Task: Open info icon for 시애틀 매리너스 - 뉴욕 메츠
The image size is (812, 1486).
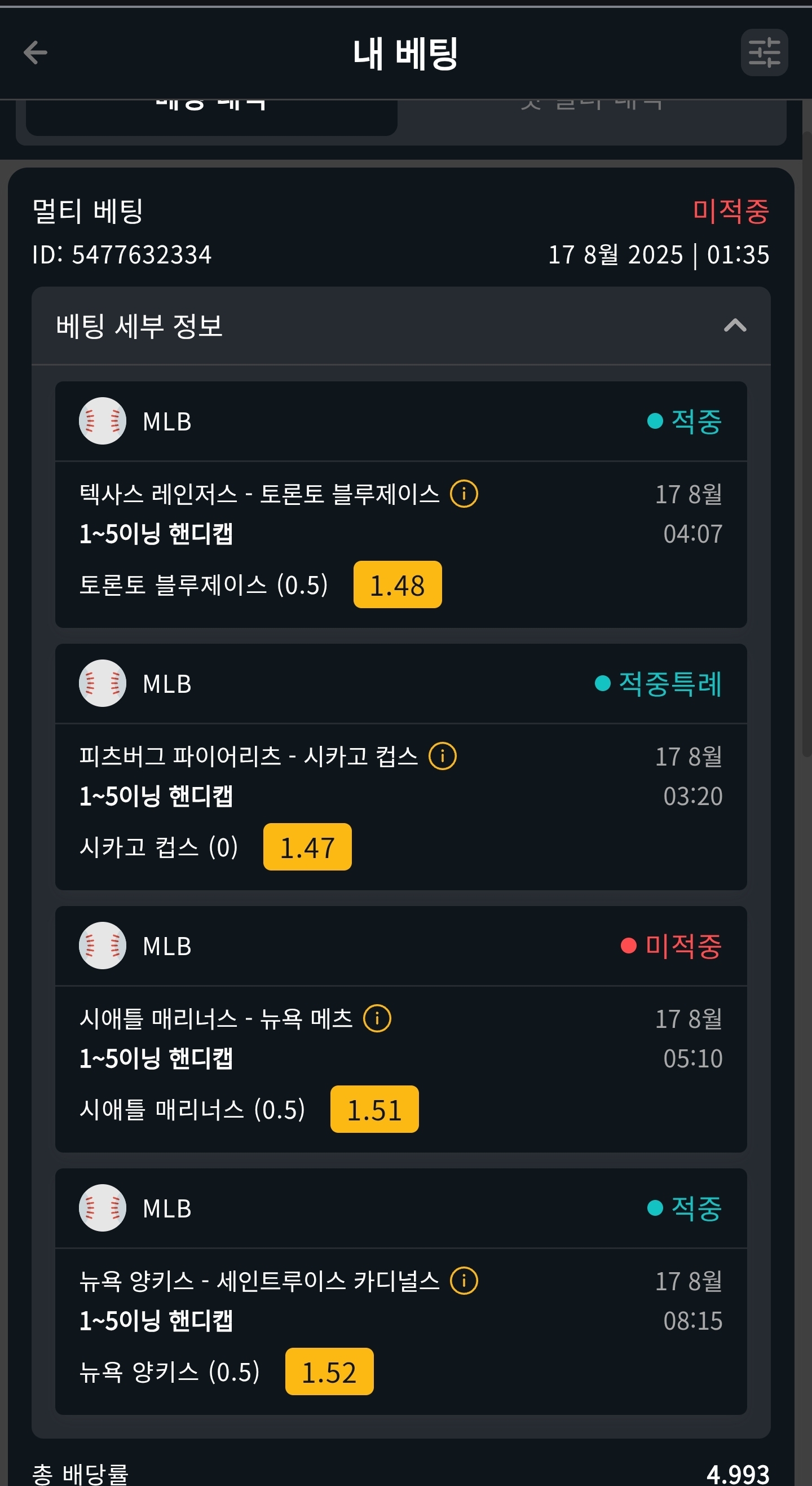Action: 377,1018
